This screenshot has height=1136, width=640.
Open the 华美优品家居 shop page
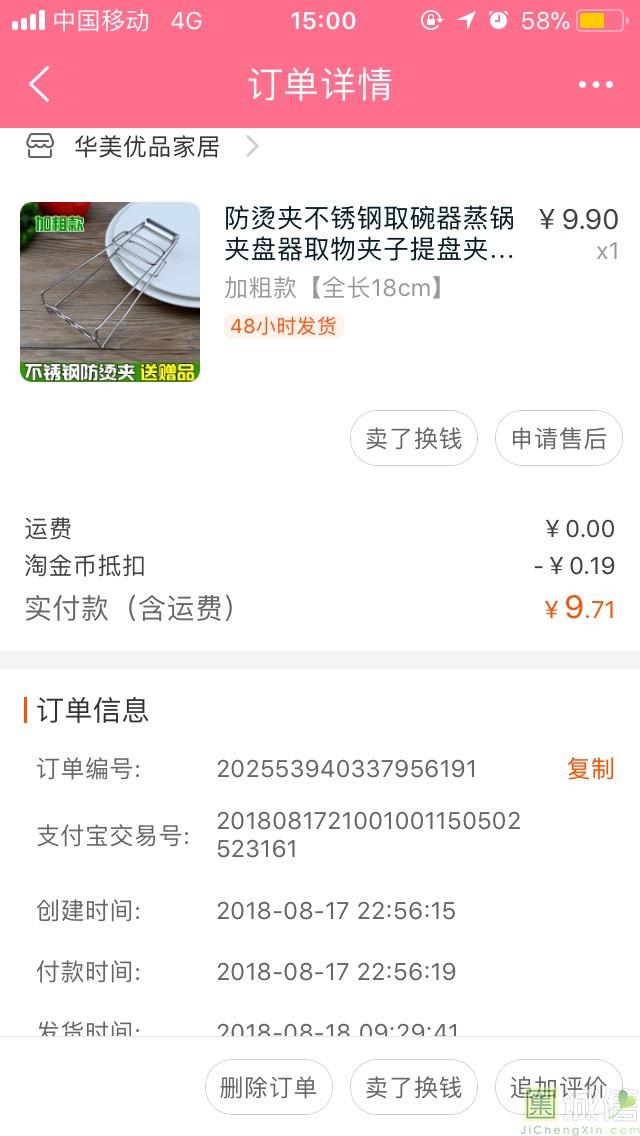(146, 147)
